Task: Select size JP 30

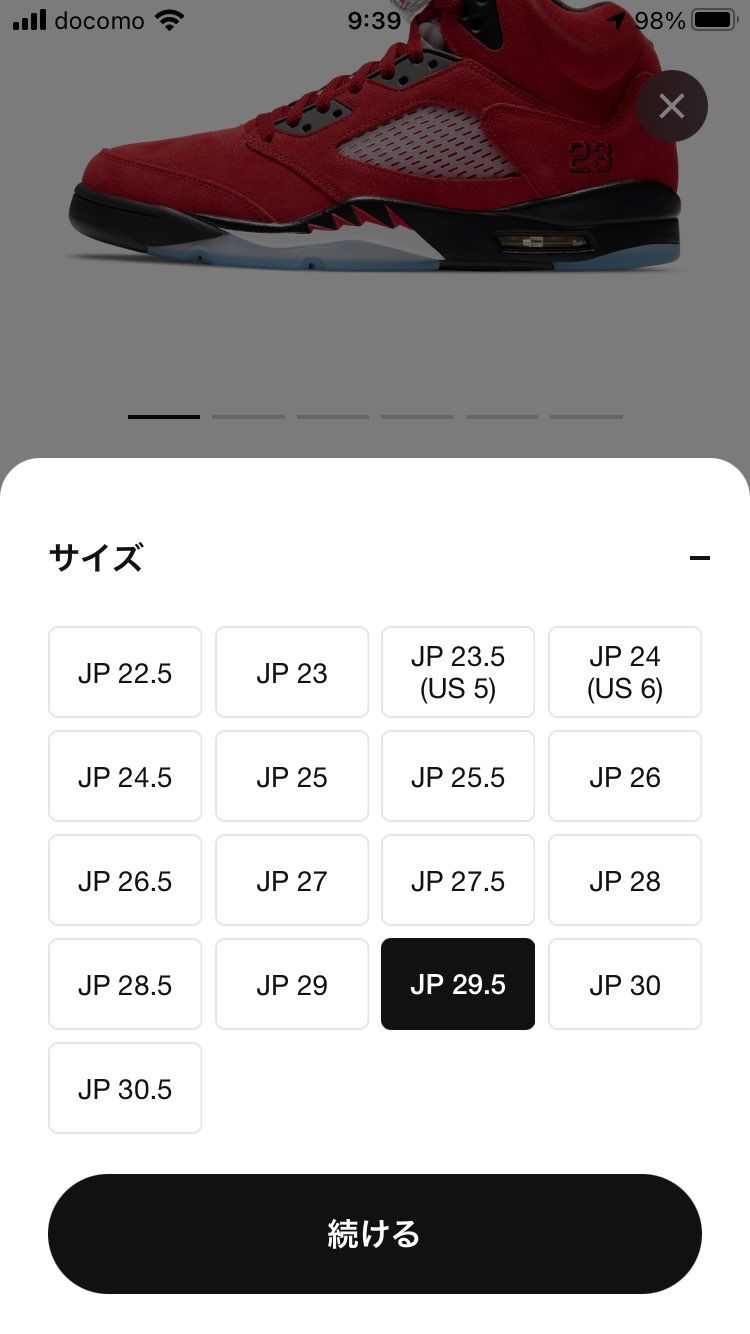Action: [x=624, y=984]
